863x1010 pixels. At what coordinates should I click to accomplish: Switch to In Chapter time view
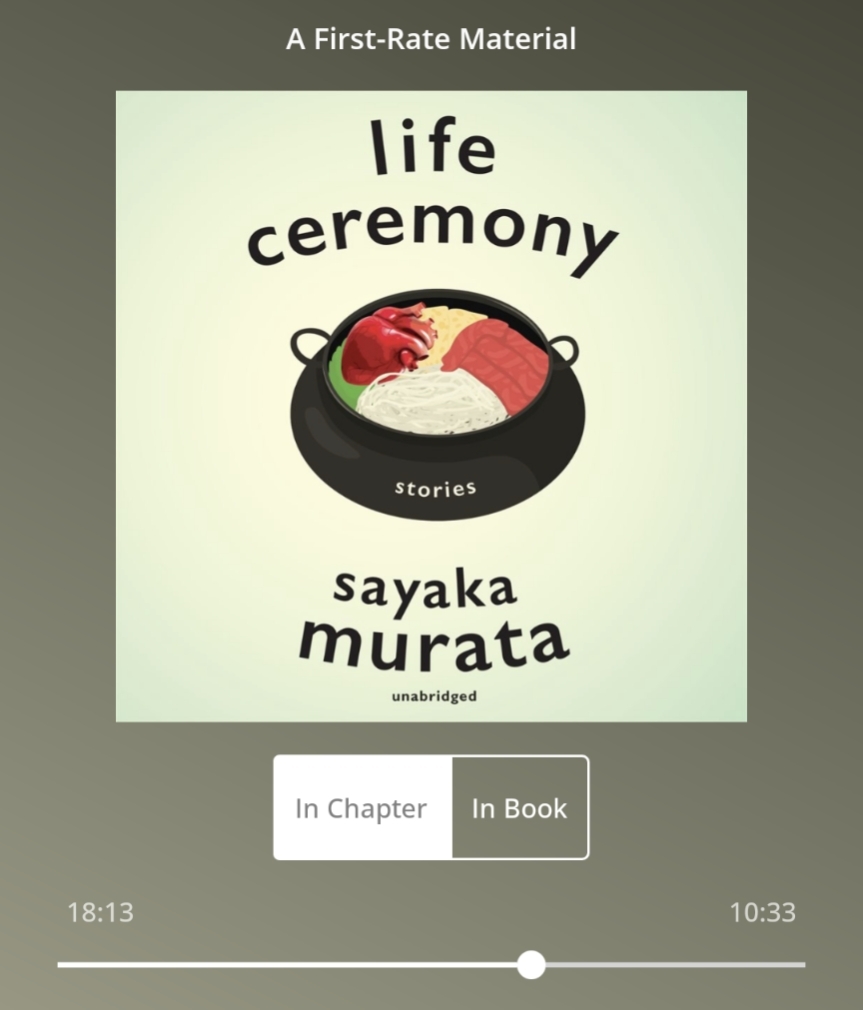tap(362, 808)
